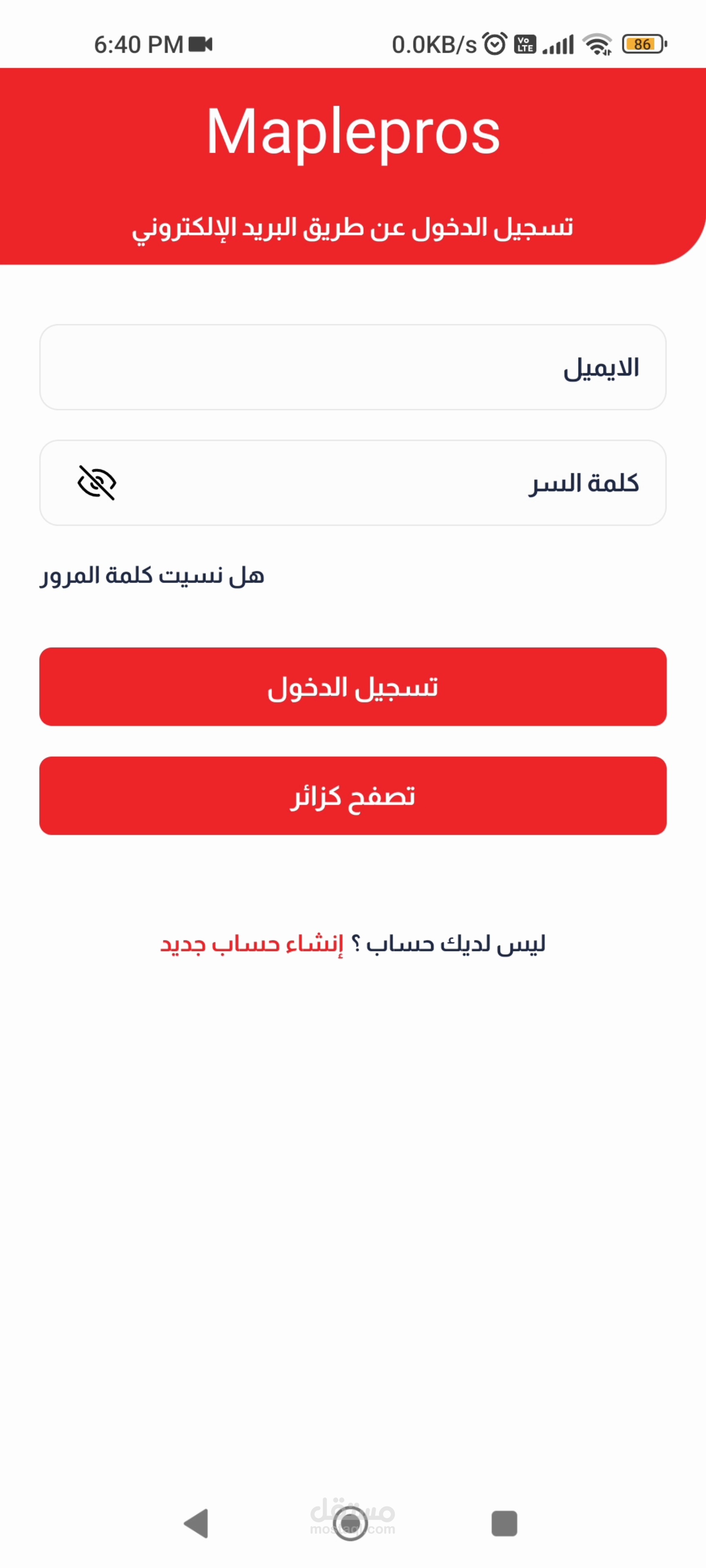Open recent apps from the navigation bar

504,1523
